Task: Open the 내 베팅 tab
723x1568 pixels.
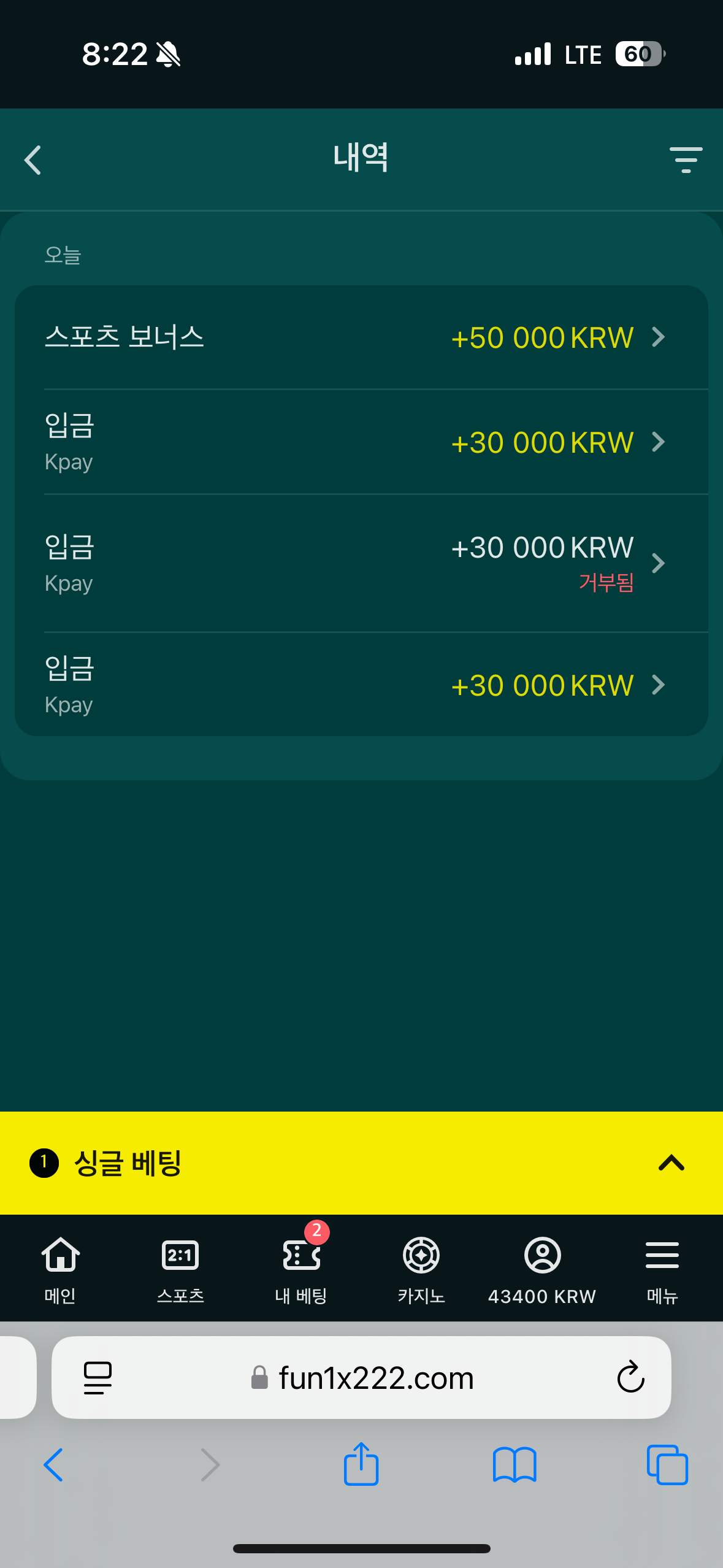Action: (x=300, y=1267)
